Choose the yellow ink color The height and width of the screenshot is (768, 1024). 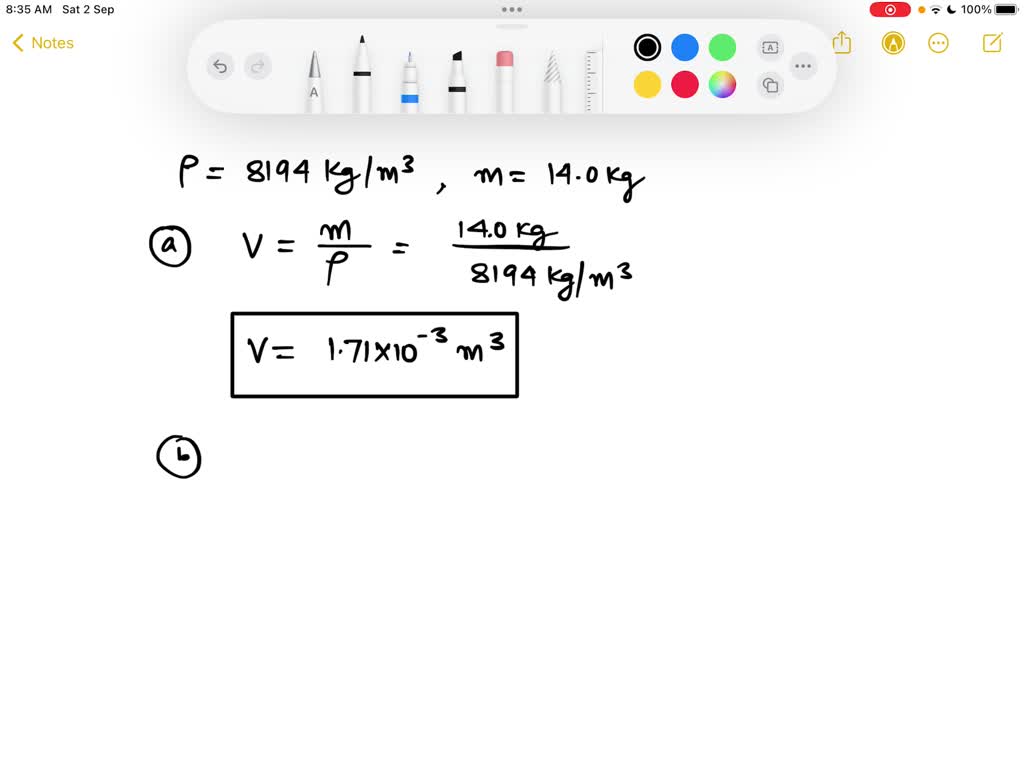pos(647,85)
